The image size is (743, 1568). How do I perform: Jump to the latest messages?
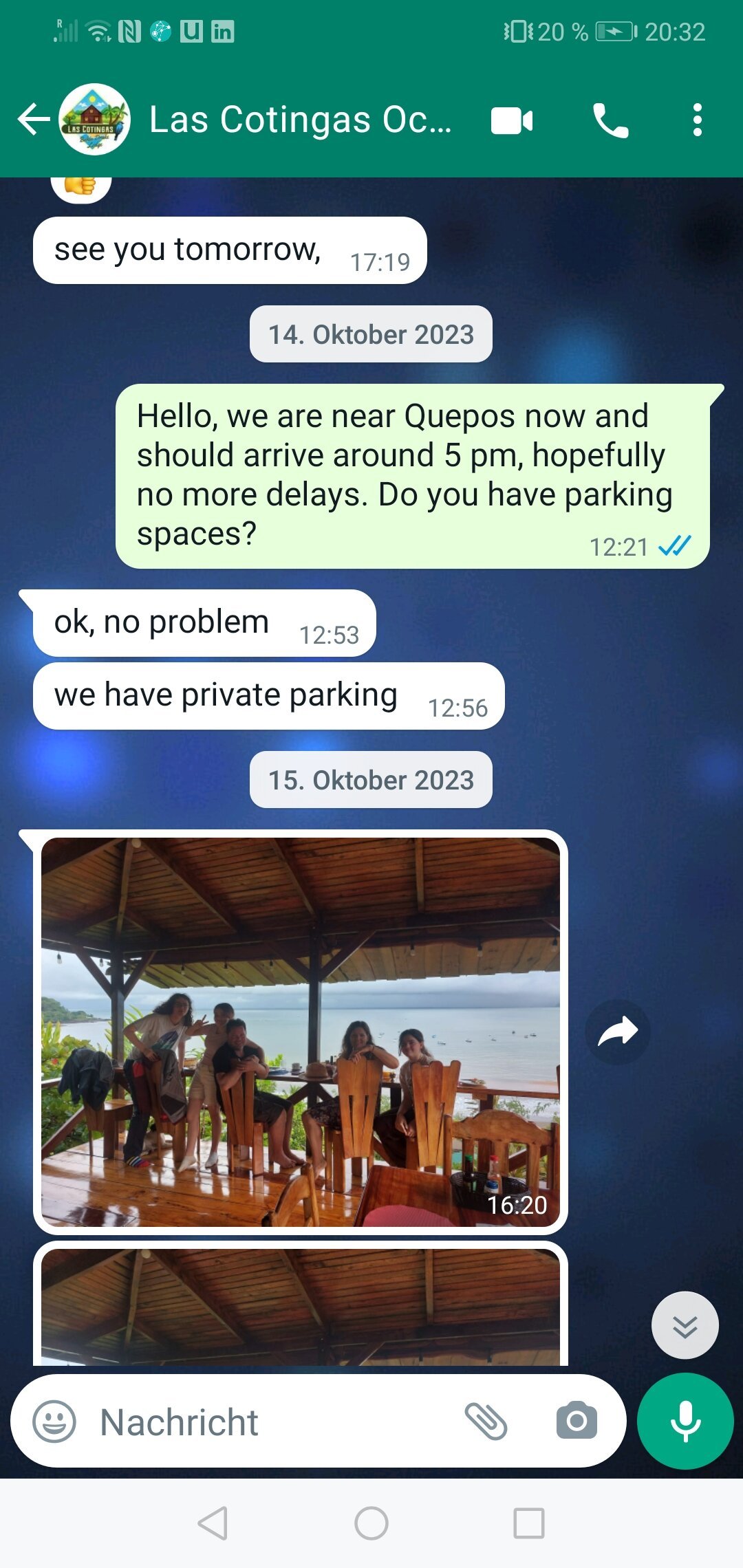[685, 1325]
